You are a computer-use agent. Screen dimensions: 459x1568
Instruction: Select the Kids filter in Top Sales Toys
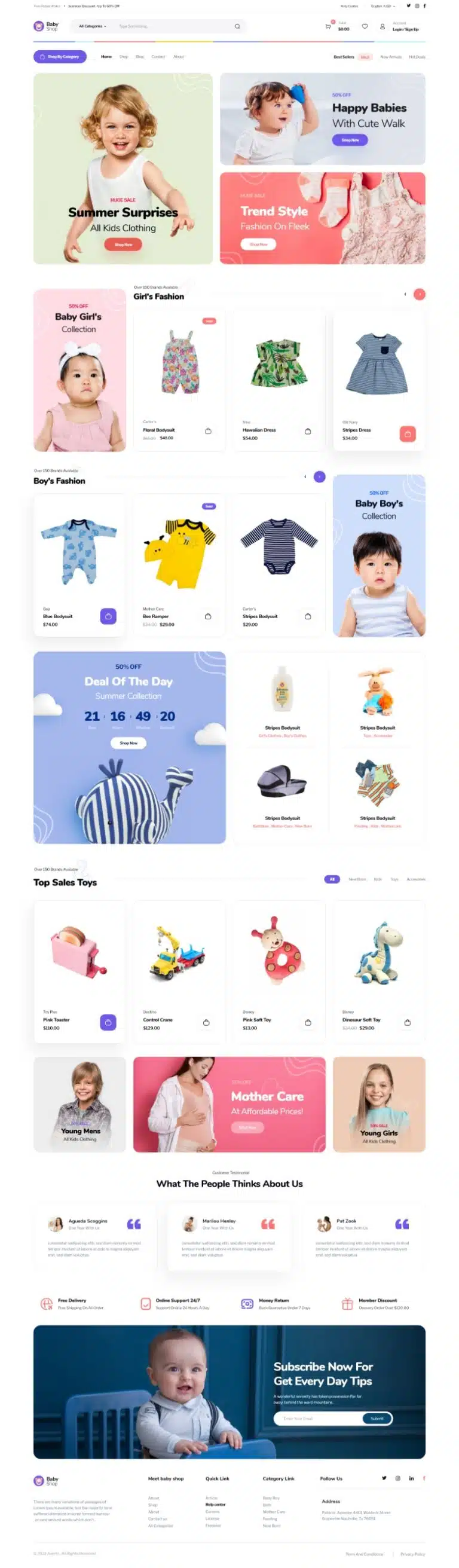[x=378, y=879]
